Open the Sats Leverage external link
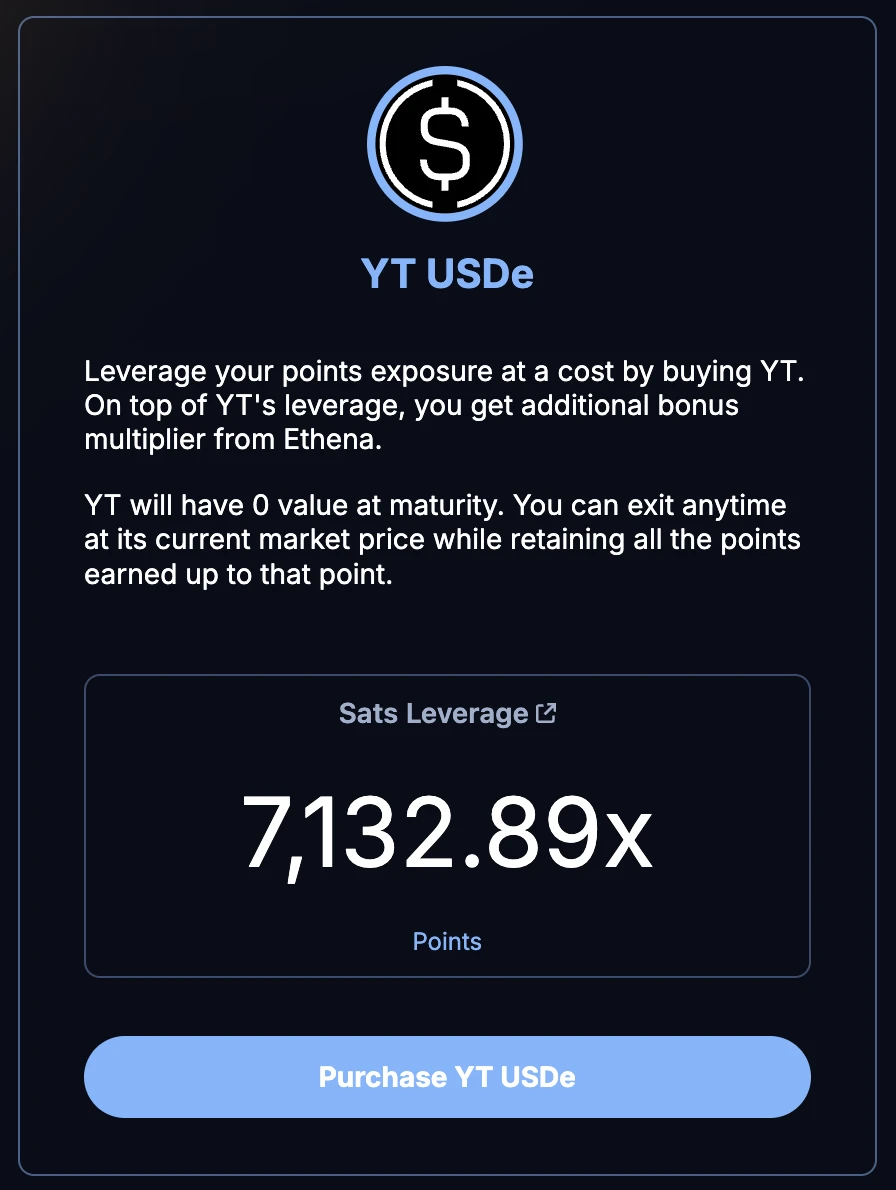Viewport: 896px width, 1190px height. click(546, 713)
